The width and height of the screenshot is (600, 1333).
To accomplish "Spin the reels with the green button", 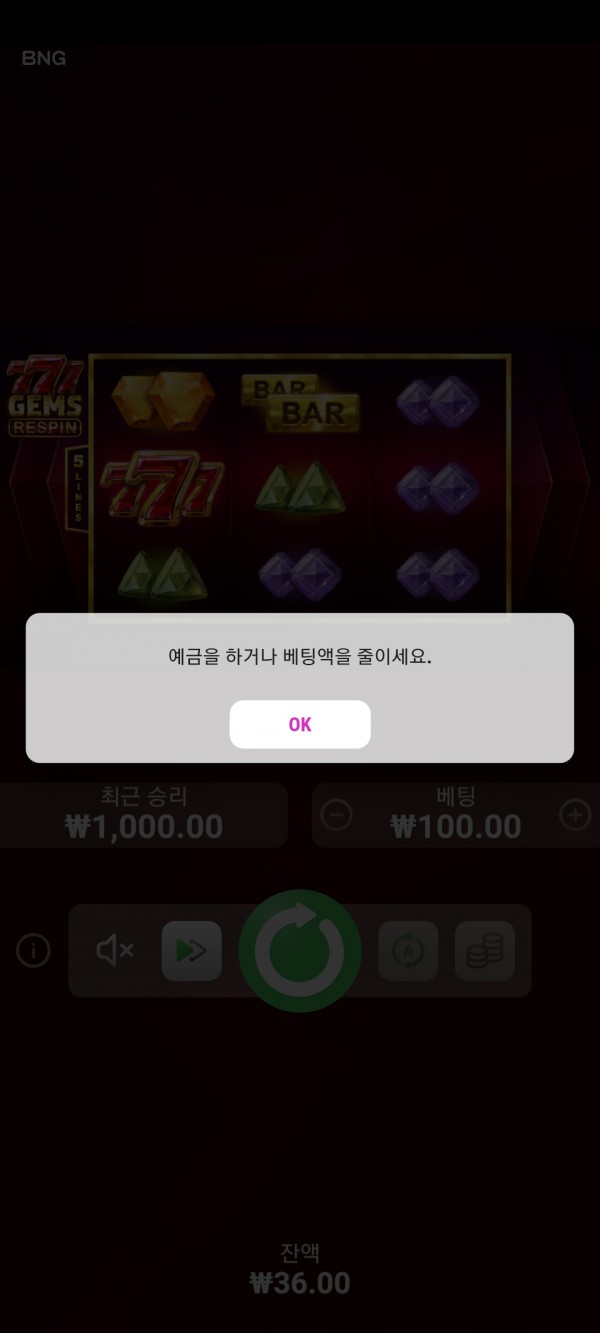I will click(x=300, y=951).
